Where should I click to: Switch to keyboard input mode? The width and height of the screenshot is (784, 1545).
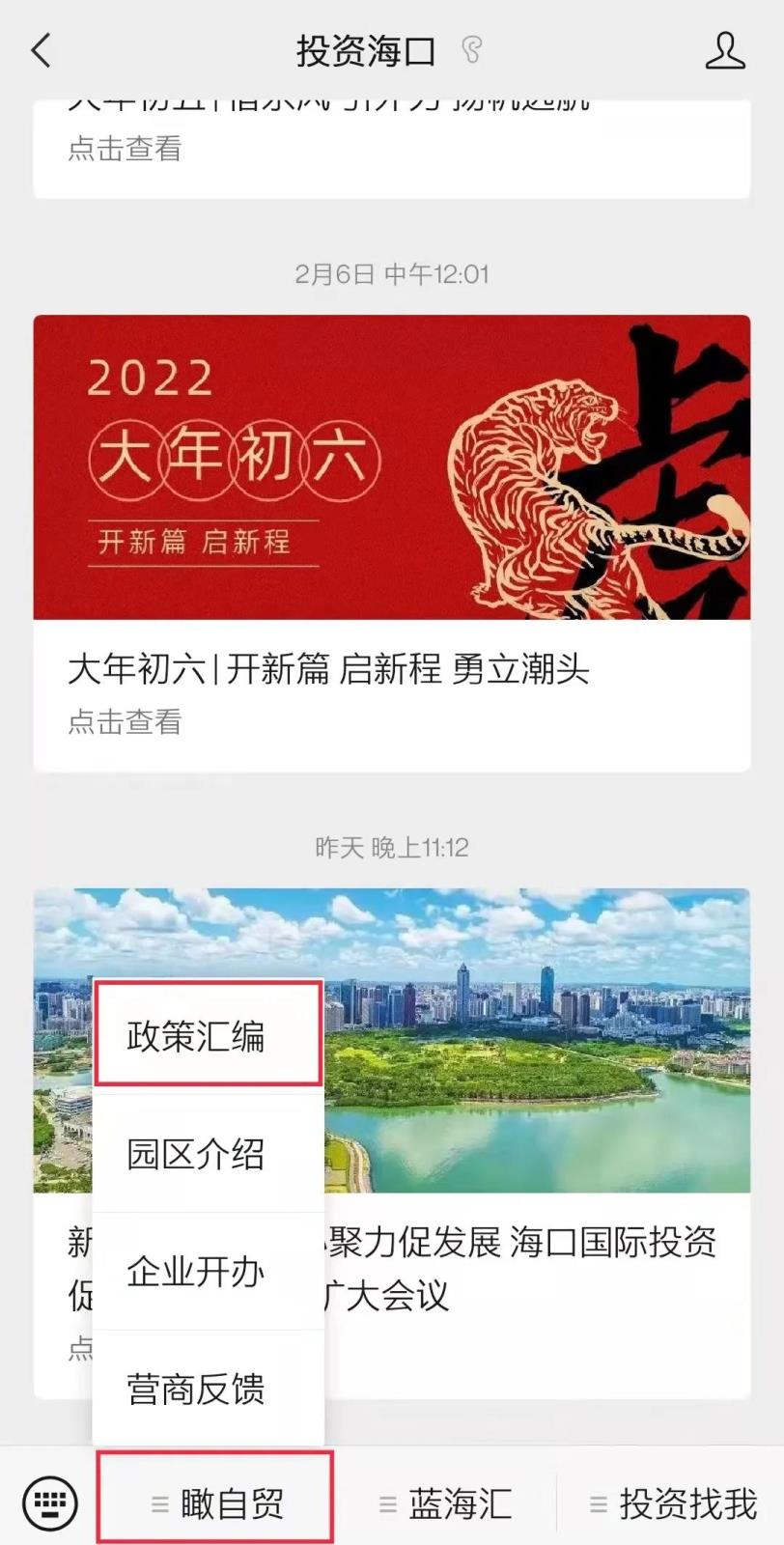pos(49,1503)
